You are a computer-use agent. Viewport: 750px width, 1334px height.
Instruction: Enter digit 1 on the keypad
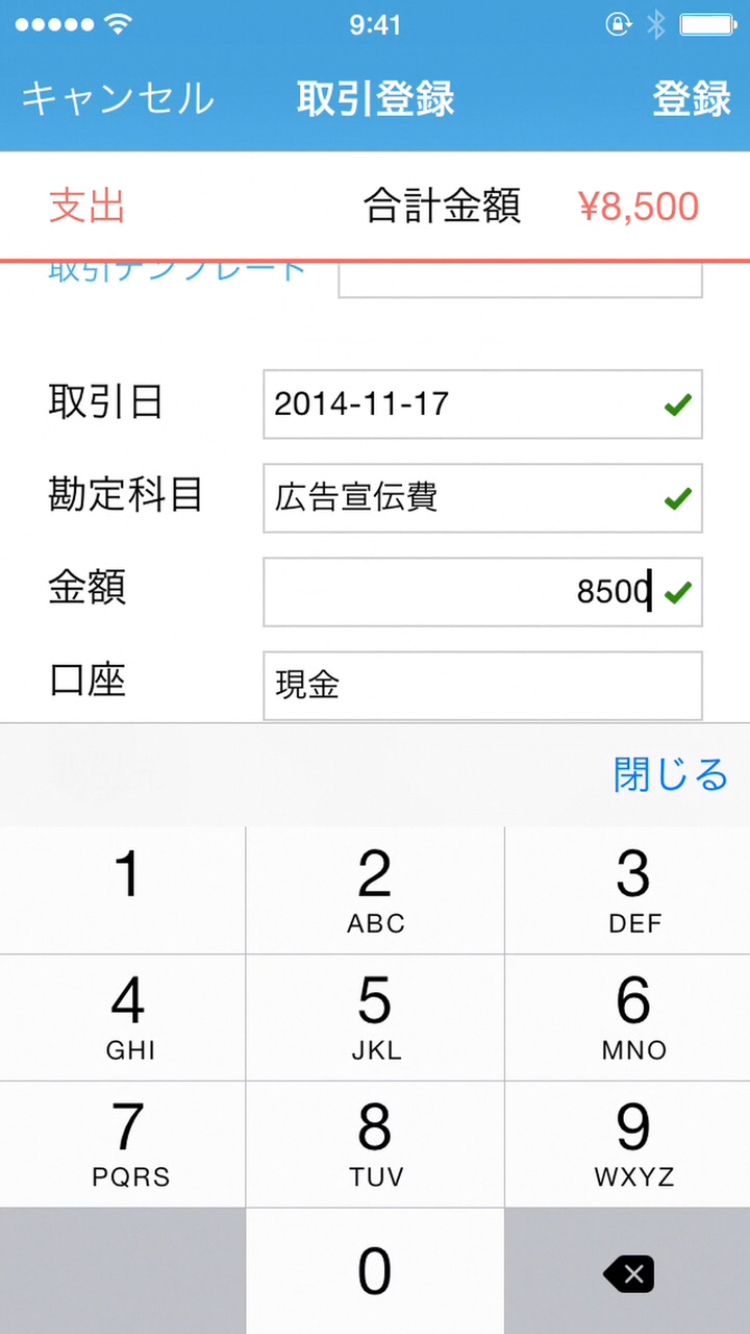click(x=122, y=890)
